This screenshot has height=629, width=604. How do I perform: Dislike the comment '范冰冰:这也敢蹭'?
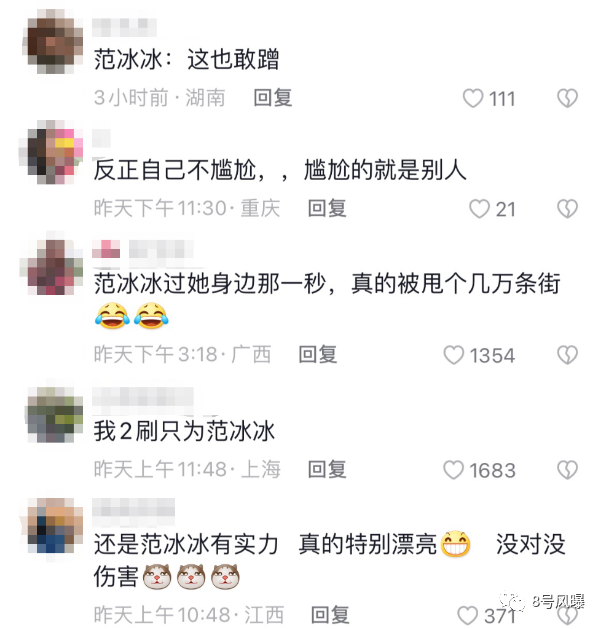click(x=567, y=98)
